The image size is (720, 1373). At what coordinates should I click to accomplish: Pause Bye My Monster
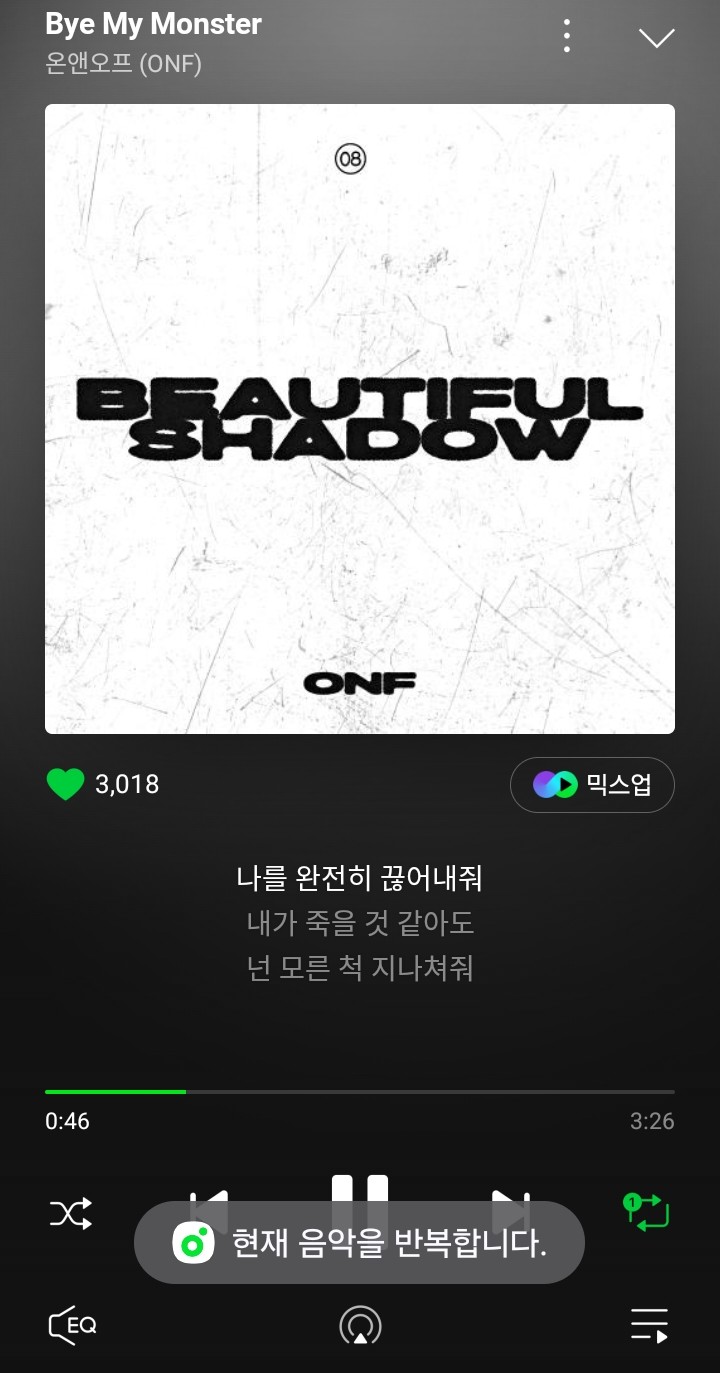coord(360,1190)
